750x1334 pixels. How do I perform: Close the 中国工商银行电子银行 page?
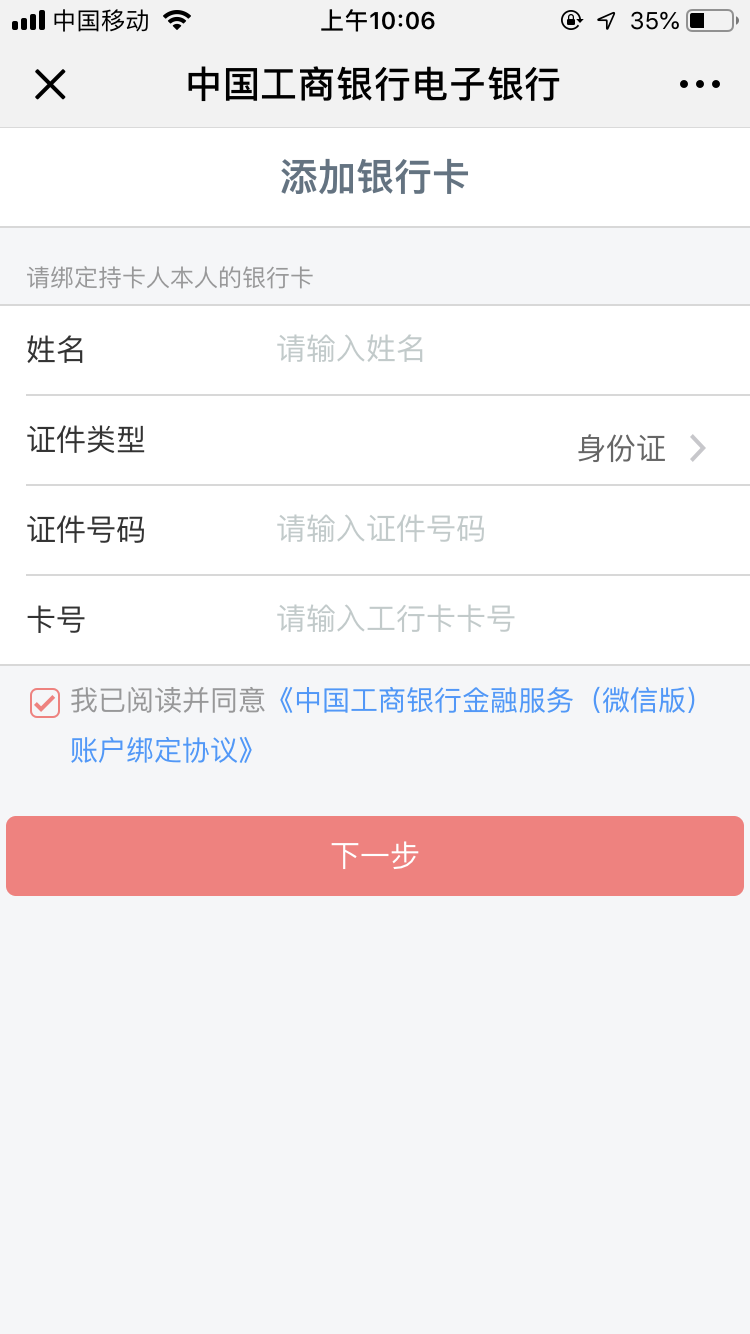[x=50, y=84]
